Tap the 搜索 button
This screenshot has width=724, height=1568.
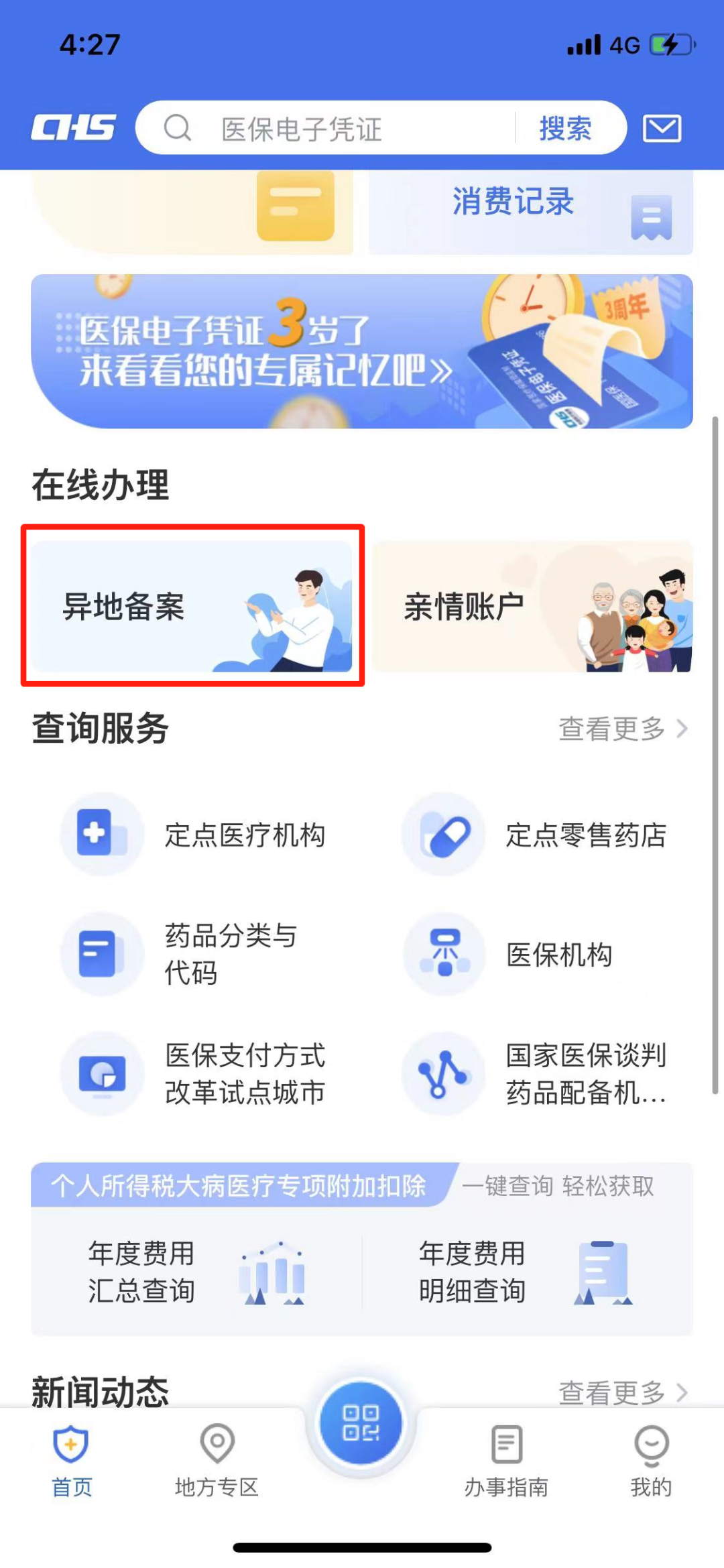(x=565, y=128)
